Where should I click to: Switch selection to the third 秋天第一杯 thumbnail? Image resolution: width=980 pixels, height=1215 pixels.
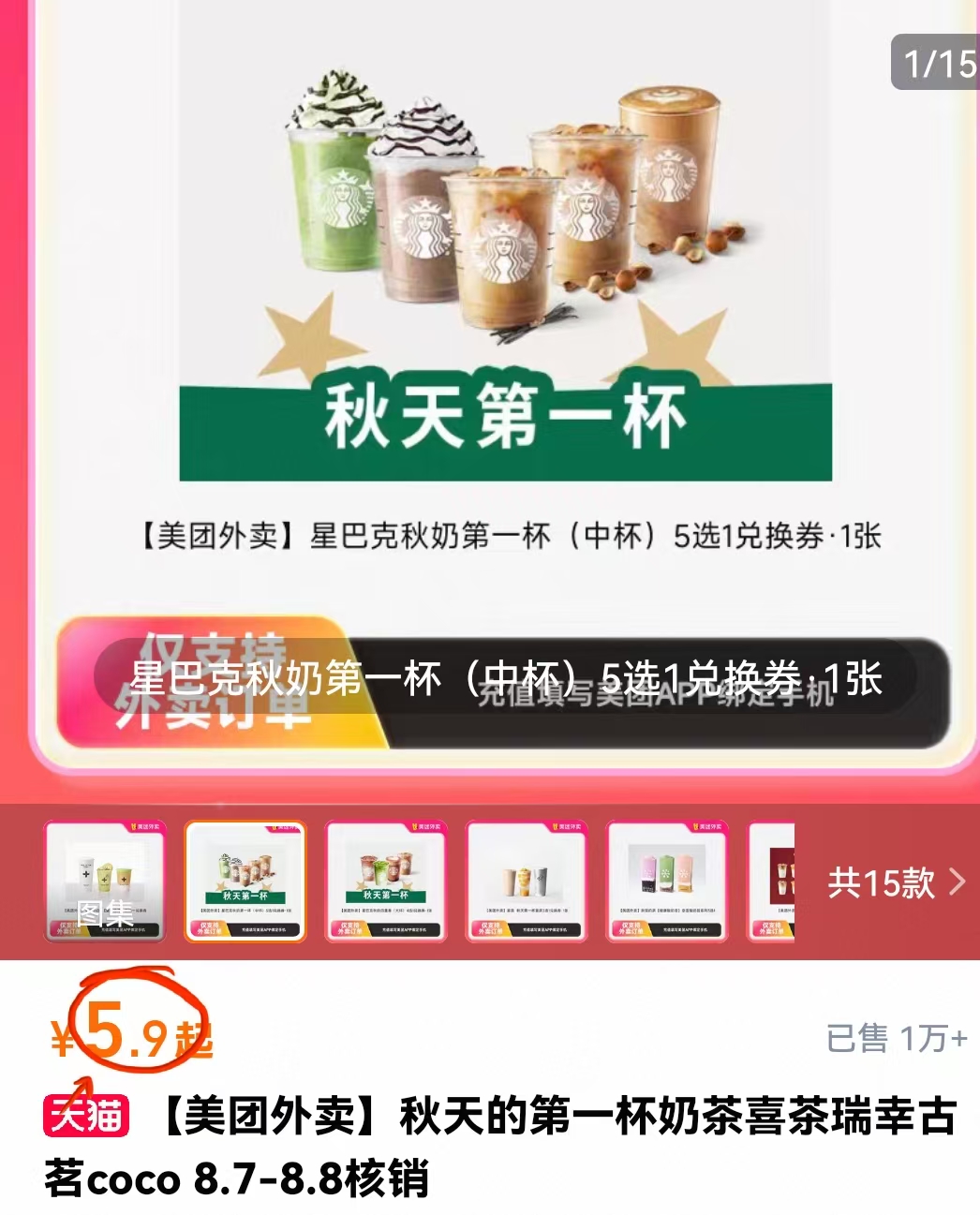click(x=387, y=882)
